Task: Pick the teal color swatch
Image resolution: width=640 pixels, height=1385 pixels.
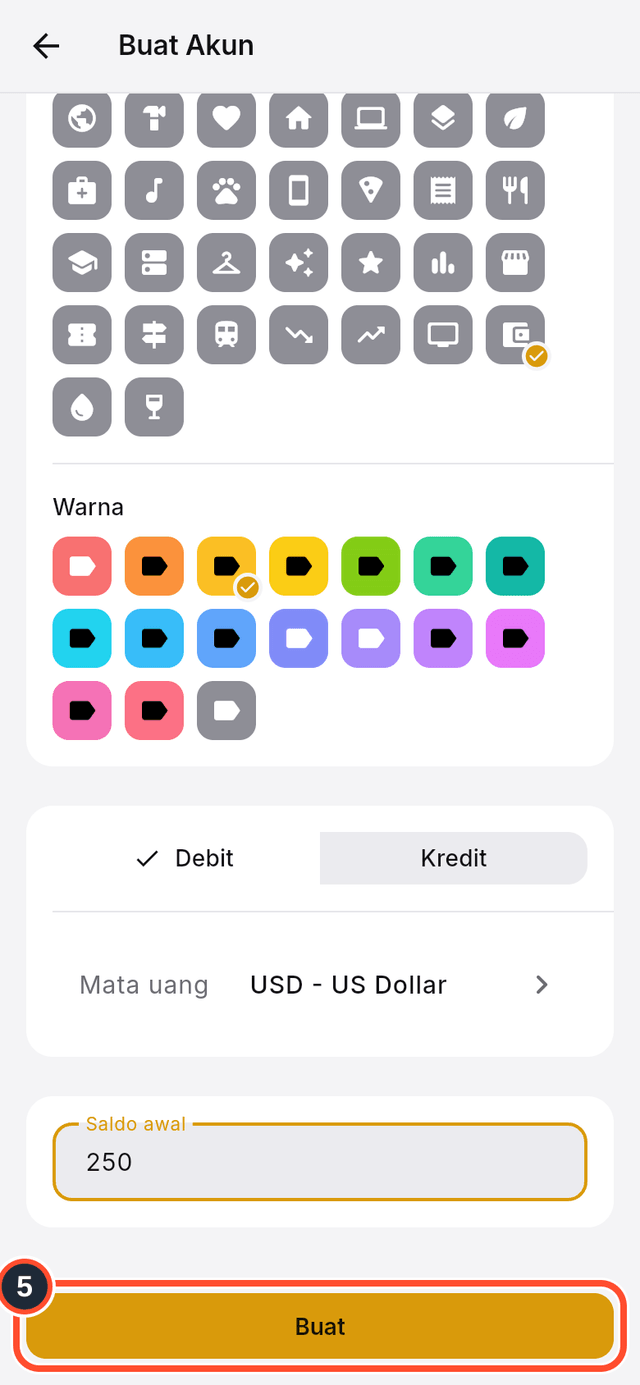Action: (514, 566)
